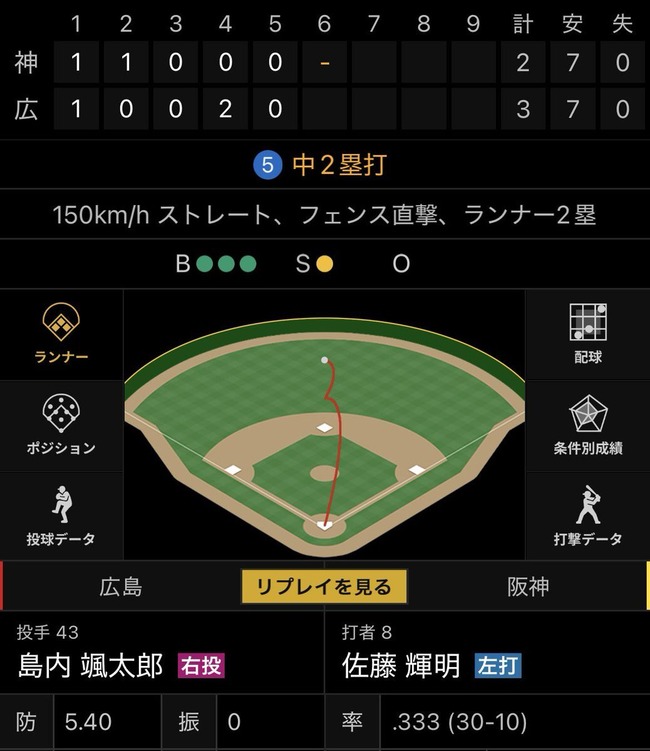Viewport: 650px width, 751px height.
Task: Switch to 阪神 team tab
Action: tap(527, 587)
